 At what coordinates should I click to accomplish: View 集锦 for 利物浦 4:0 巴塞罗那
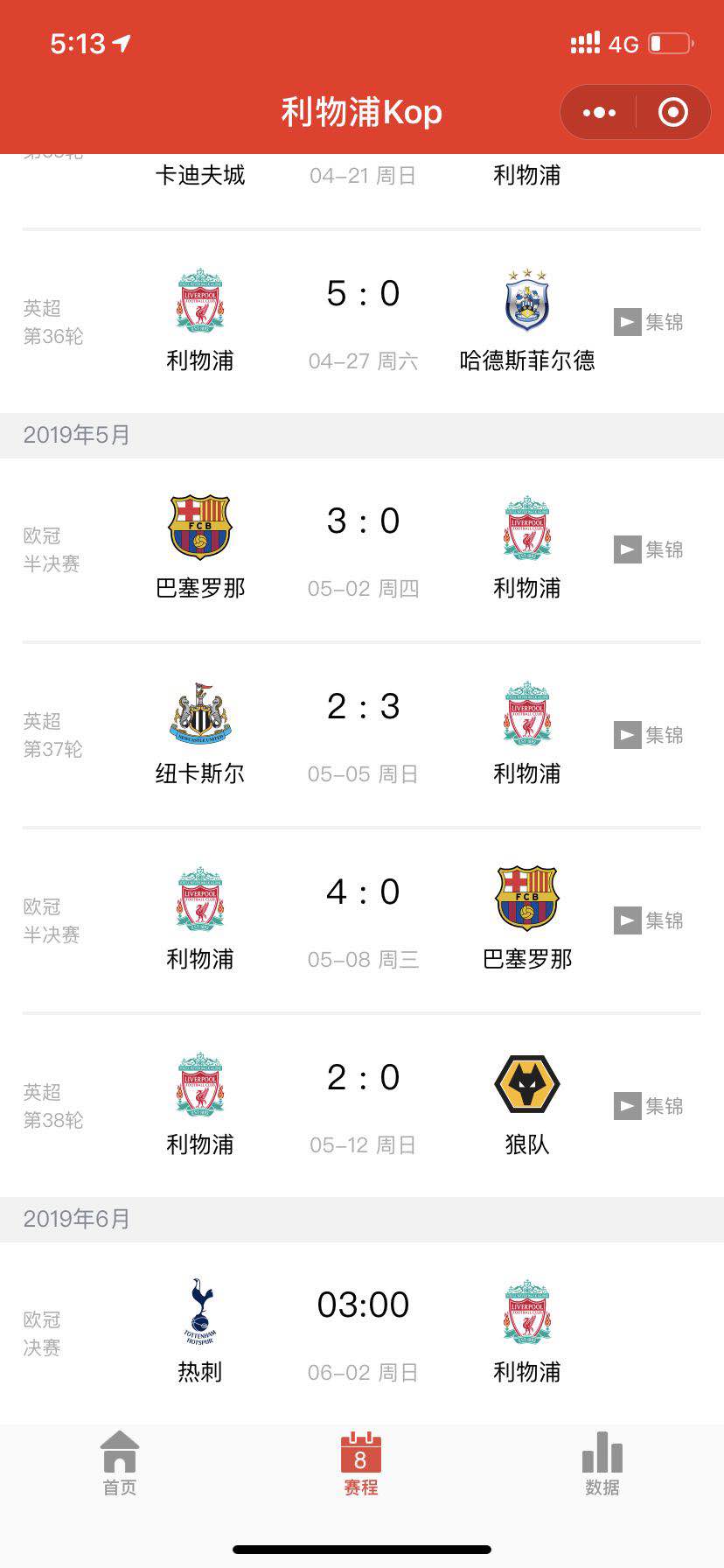click(x=649, y=920)
